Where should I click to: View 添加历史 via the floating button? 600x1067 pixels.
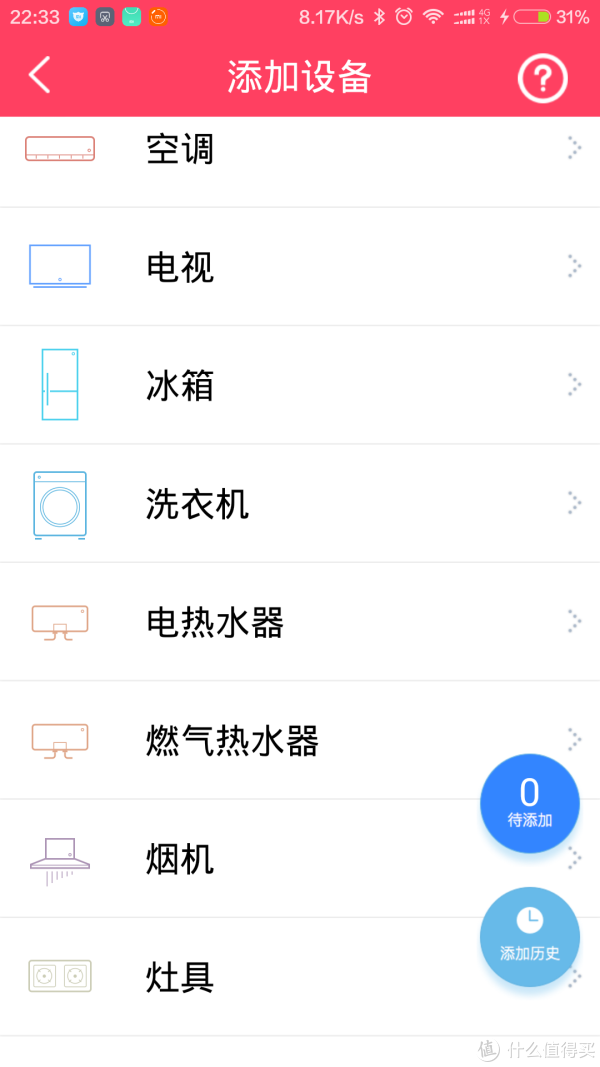pos(530,936)
